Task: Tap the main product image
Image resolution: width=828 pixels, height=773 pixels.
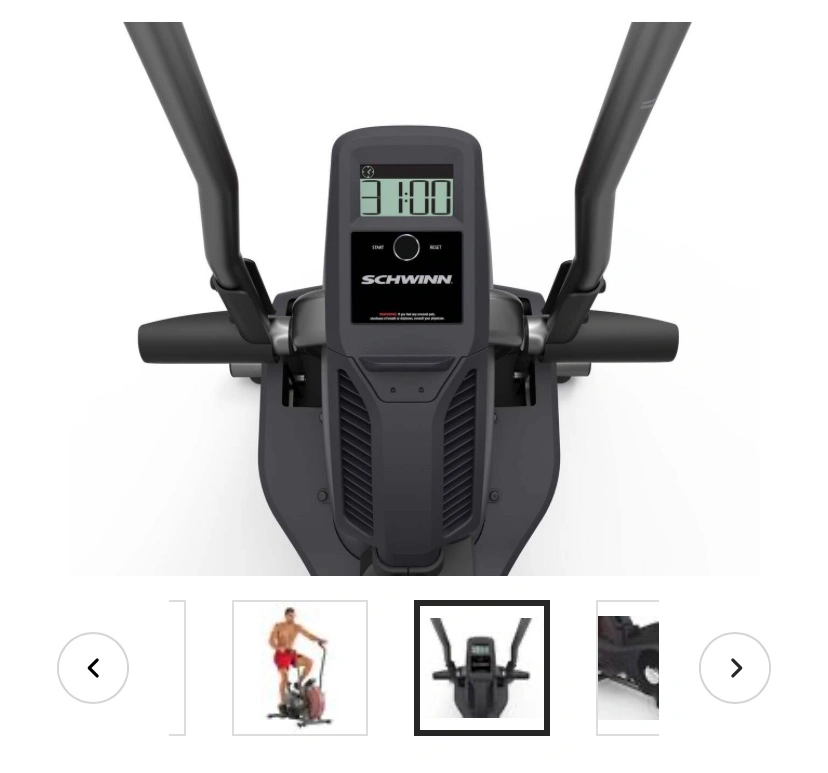Action: click(414, 300)
